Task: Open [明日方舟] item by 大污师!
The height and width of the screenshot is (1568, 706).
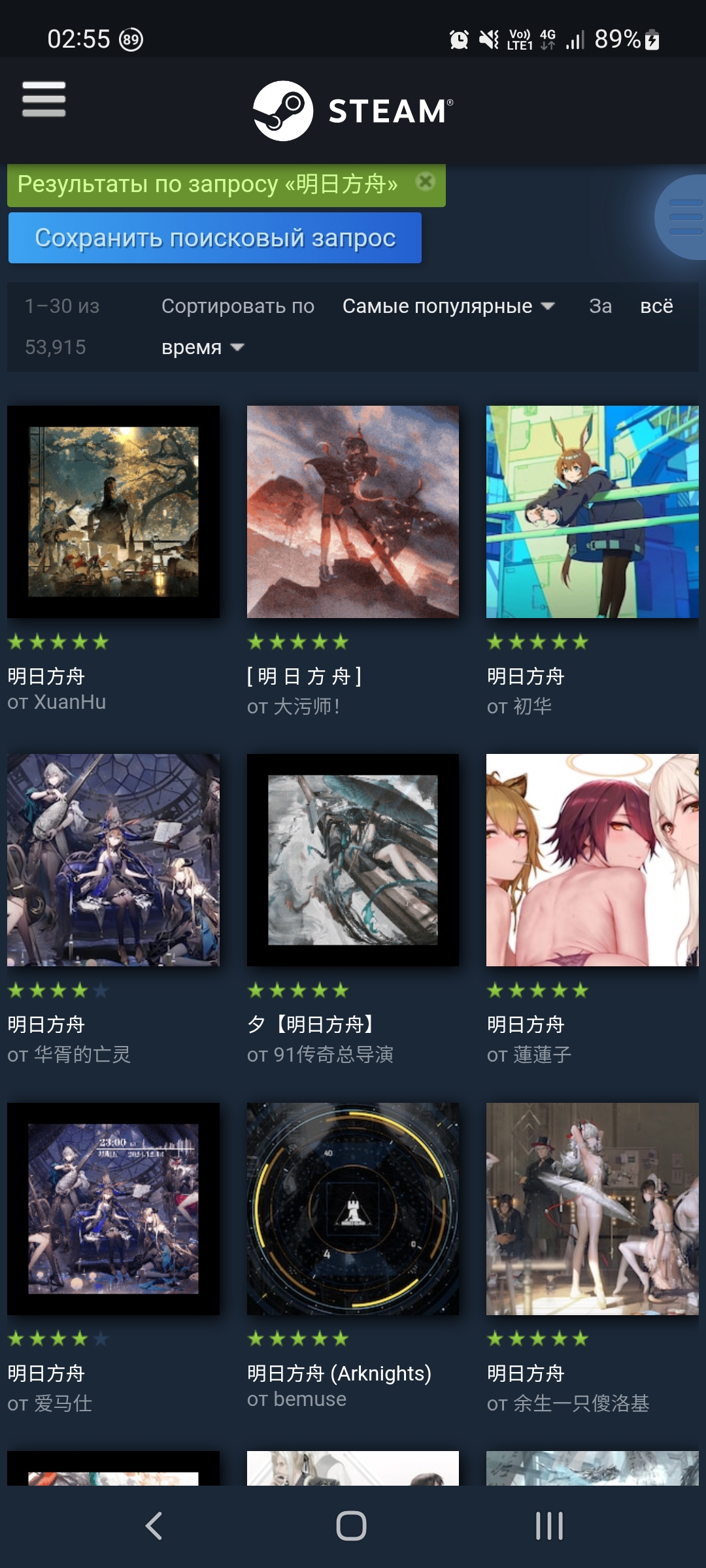Action: (353, 512)
